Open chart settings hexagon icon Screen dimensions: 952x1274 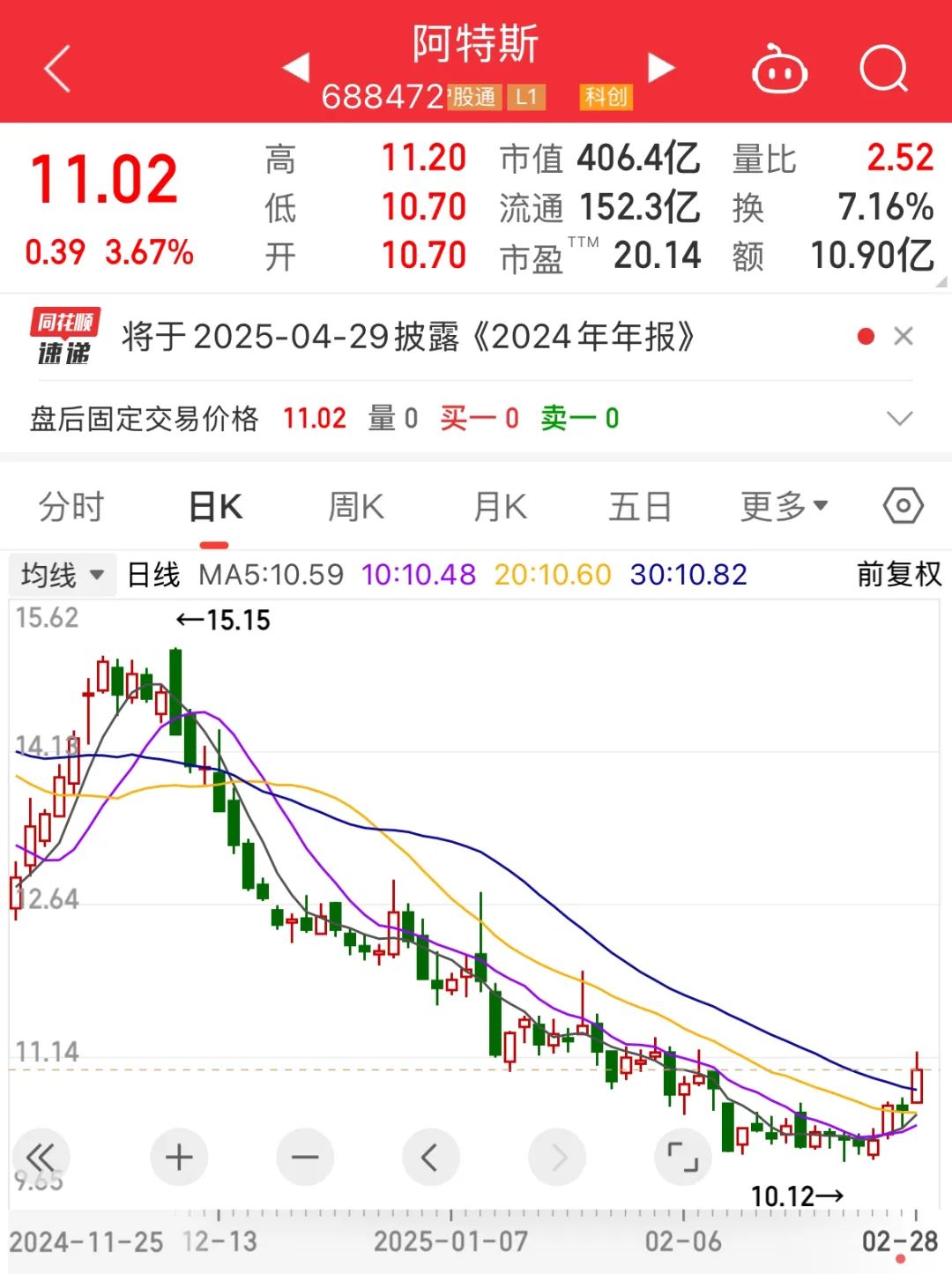tap(903, 506)
